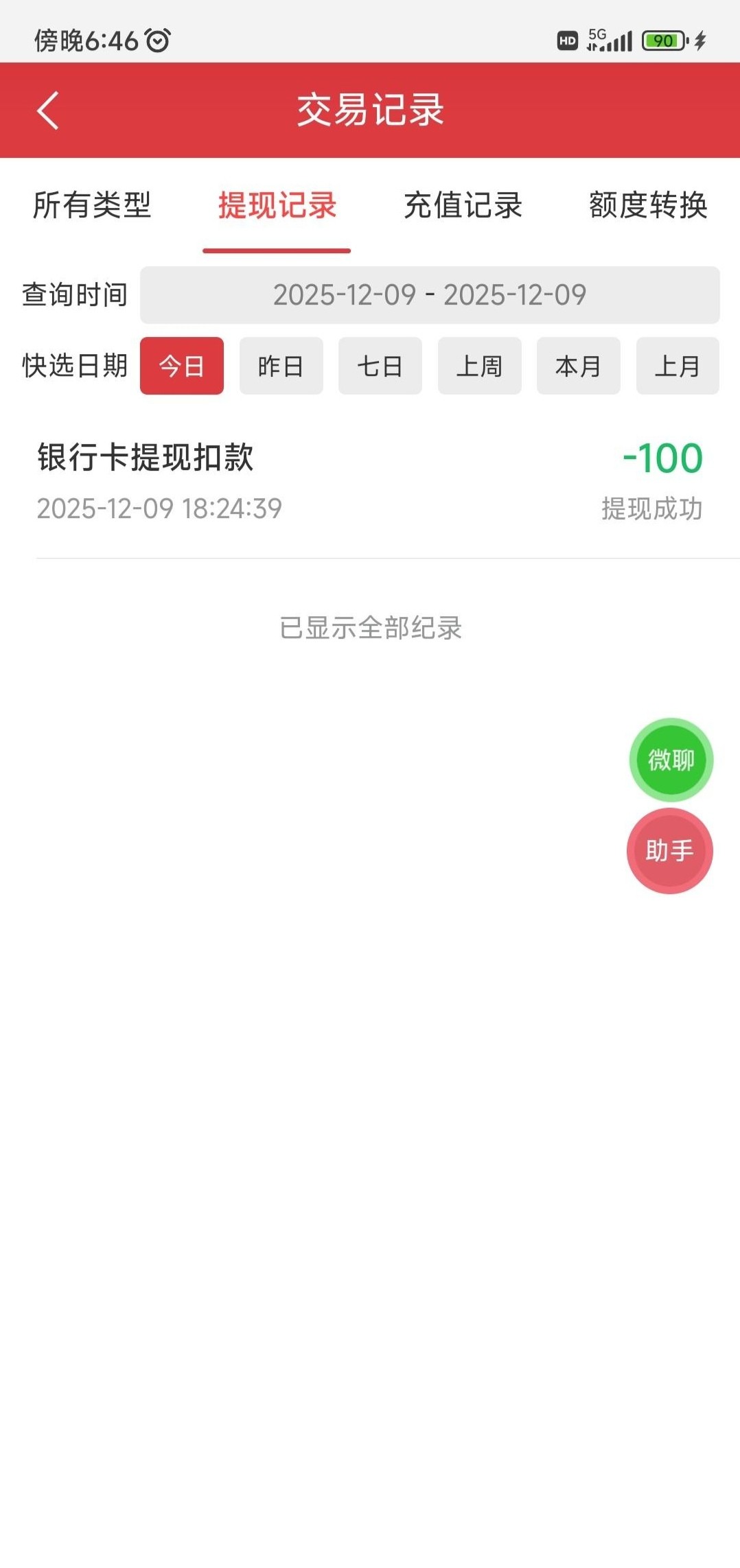Go back using the header arrow

tap(48, 110)
